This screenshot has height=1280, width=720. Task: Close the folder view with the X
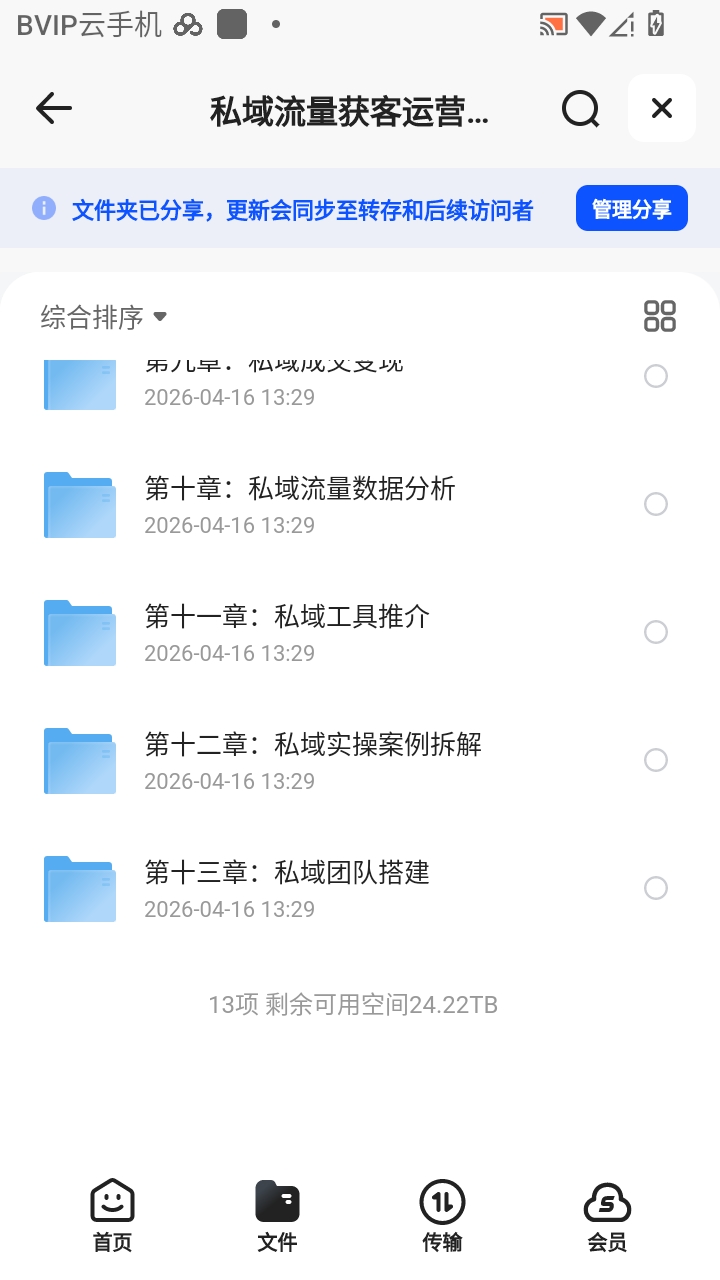pyautogui.click(x=661, y=108)
